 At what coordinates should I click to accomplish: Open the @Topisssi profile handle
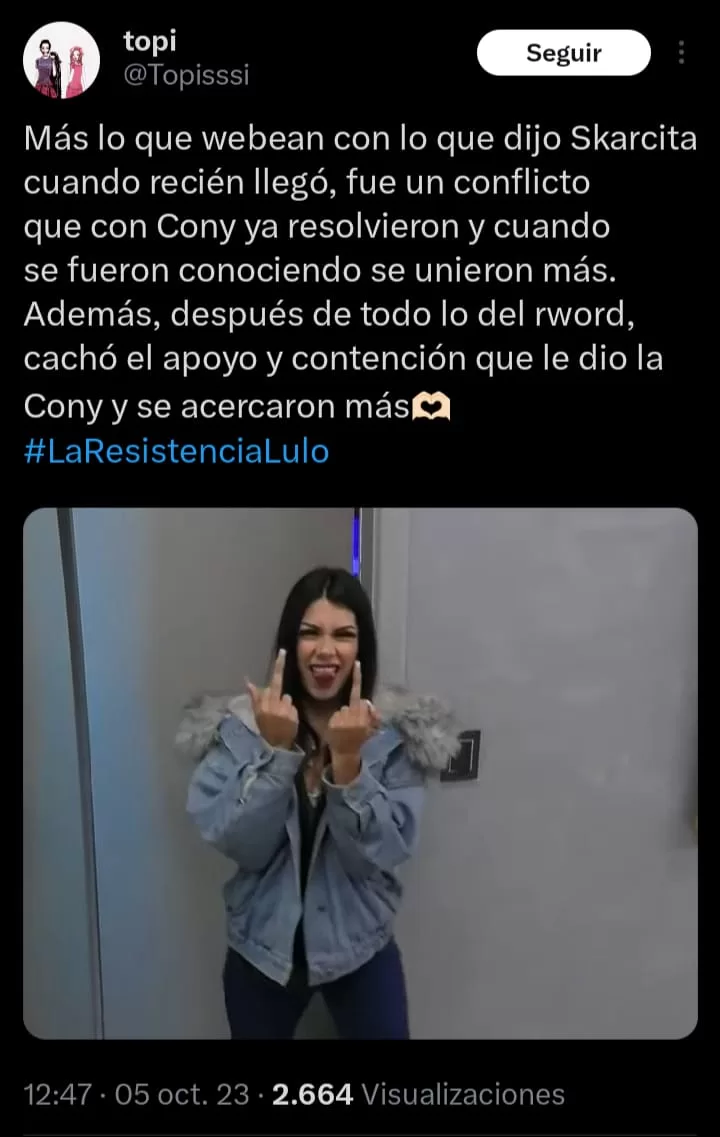(x=186, y=75)
